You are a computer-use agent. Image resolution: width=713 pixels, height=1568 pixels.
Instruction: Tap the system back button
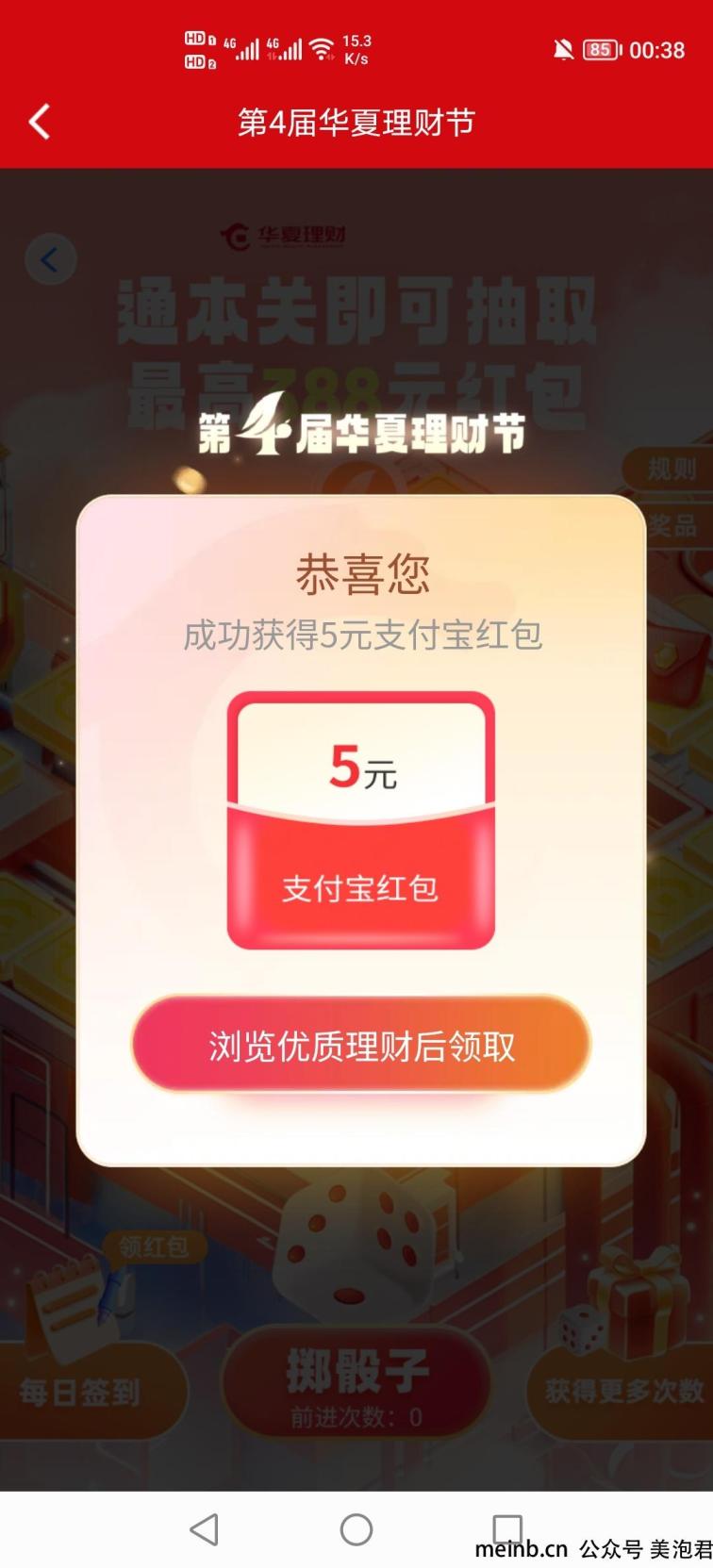(205, 1529)
